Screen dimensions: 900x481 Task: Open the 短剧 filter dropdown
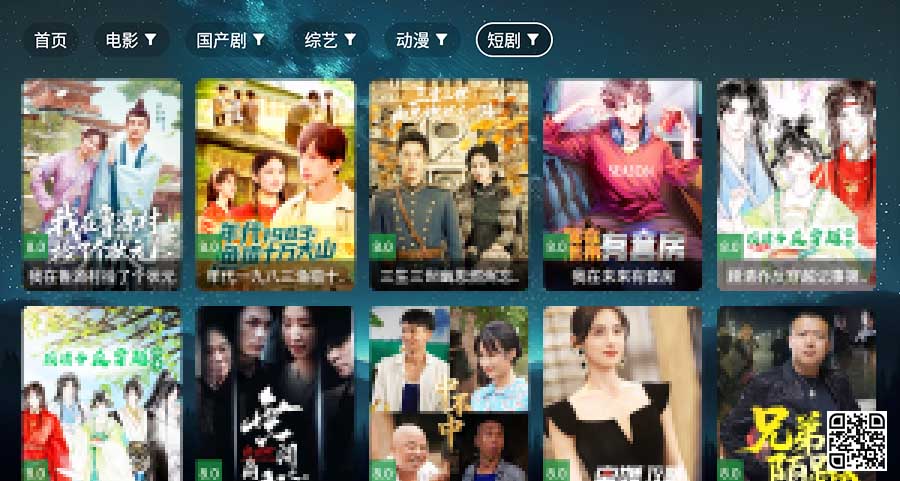(x=514, y=40)
